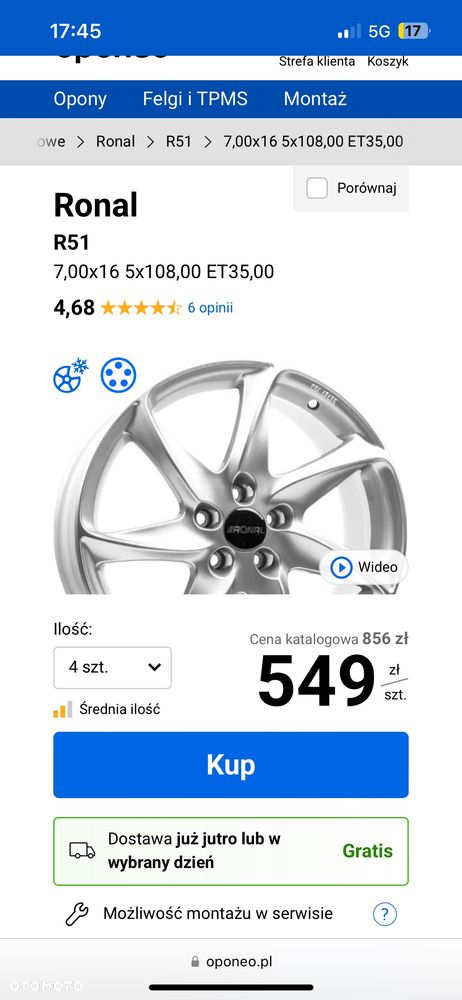Show help on service installation
The height and width of the screenshot is (1000, 462).
tap(385, 914)
